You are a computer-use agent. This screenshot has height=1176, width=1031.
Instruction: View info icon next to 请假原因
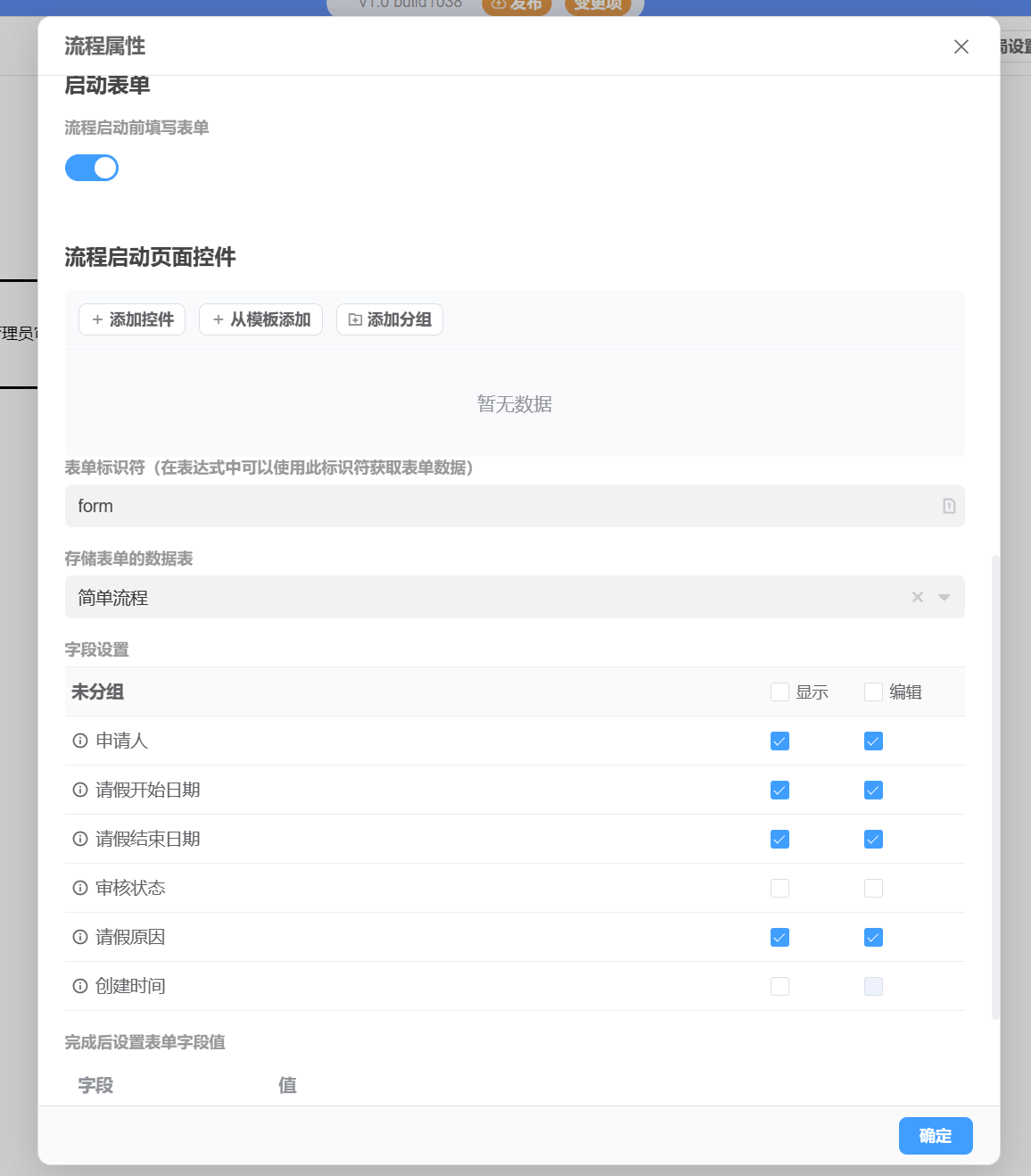coord(80,937)
